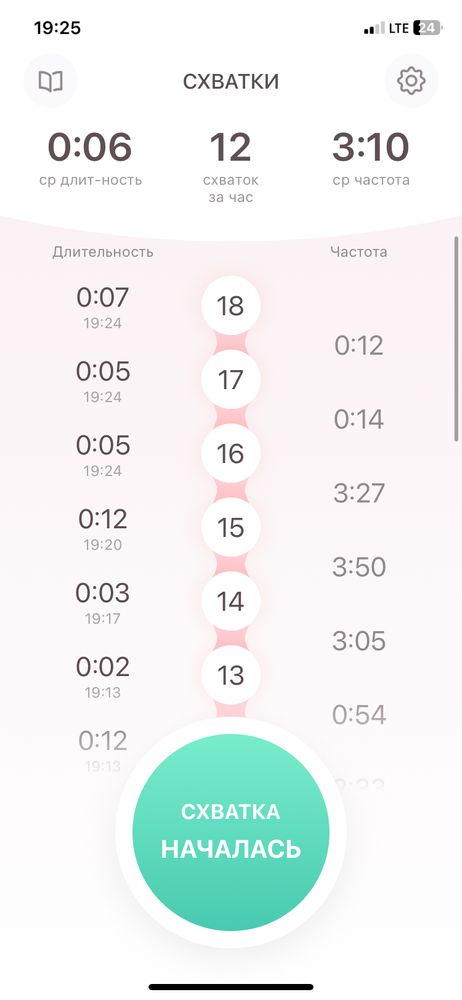Viewport: 462px width, 1000px height.
Task: Select contraction number 17 entry
Action: click(x=231, y=379)
